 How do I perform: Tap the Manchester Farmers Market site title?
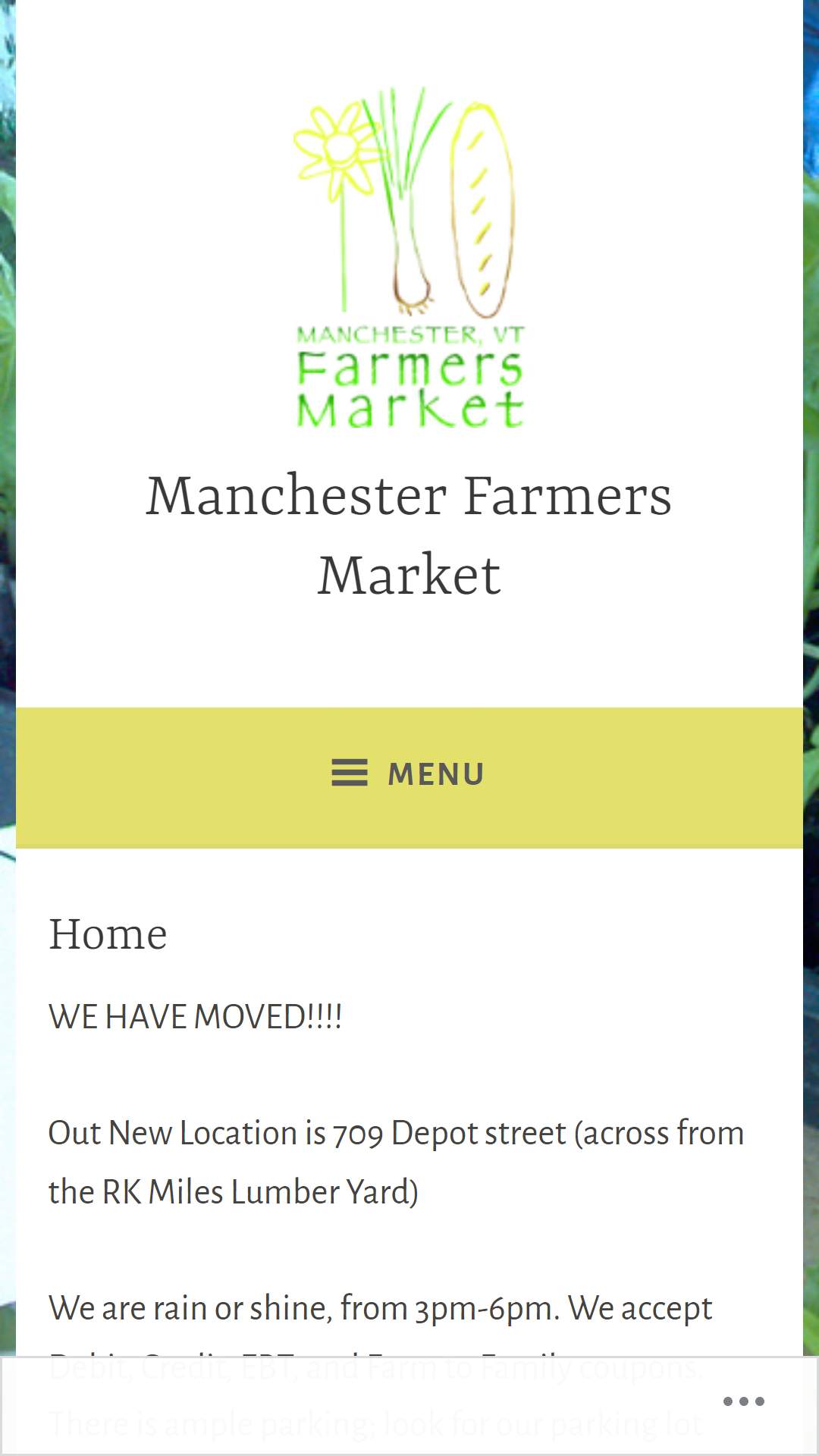[x=409, y=535]
